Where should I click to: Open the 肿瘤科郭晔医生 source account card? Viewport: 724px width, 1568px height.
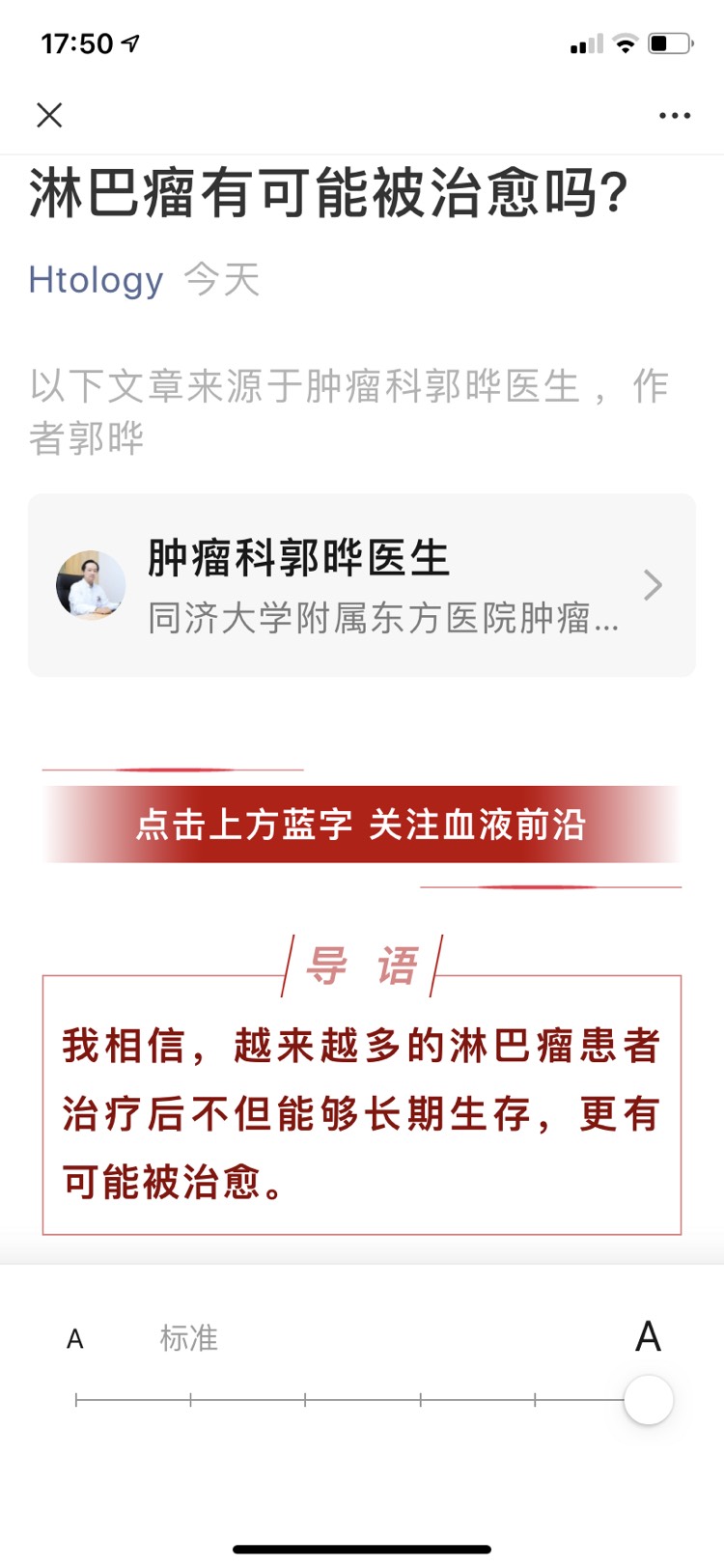(361, 585)
